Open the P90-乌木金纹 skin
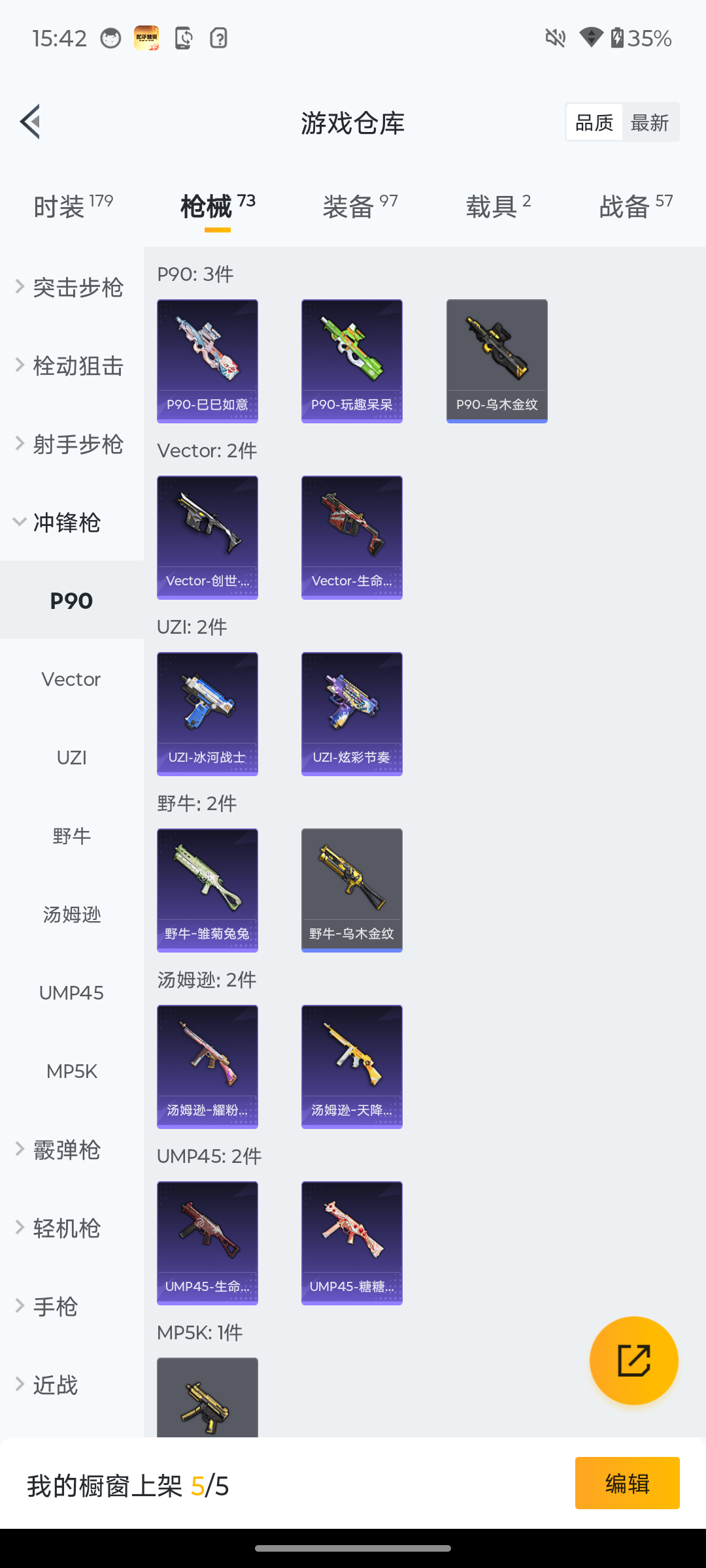Screen dimensions: 706x1568 click(497, 361)
